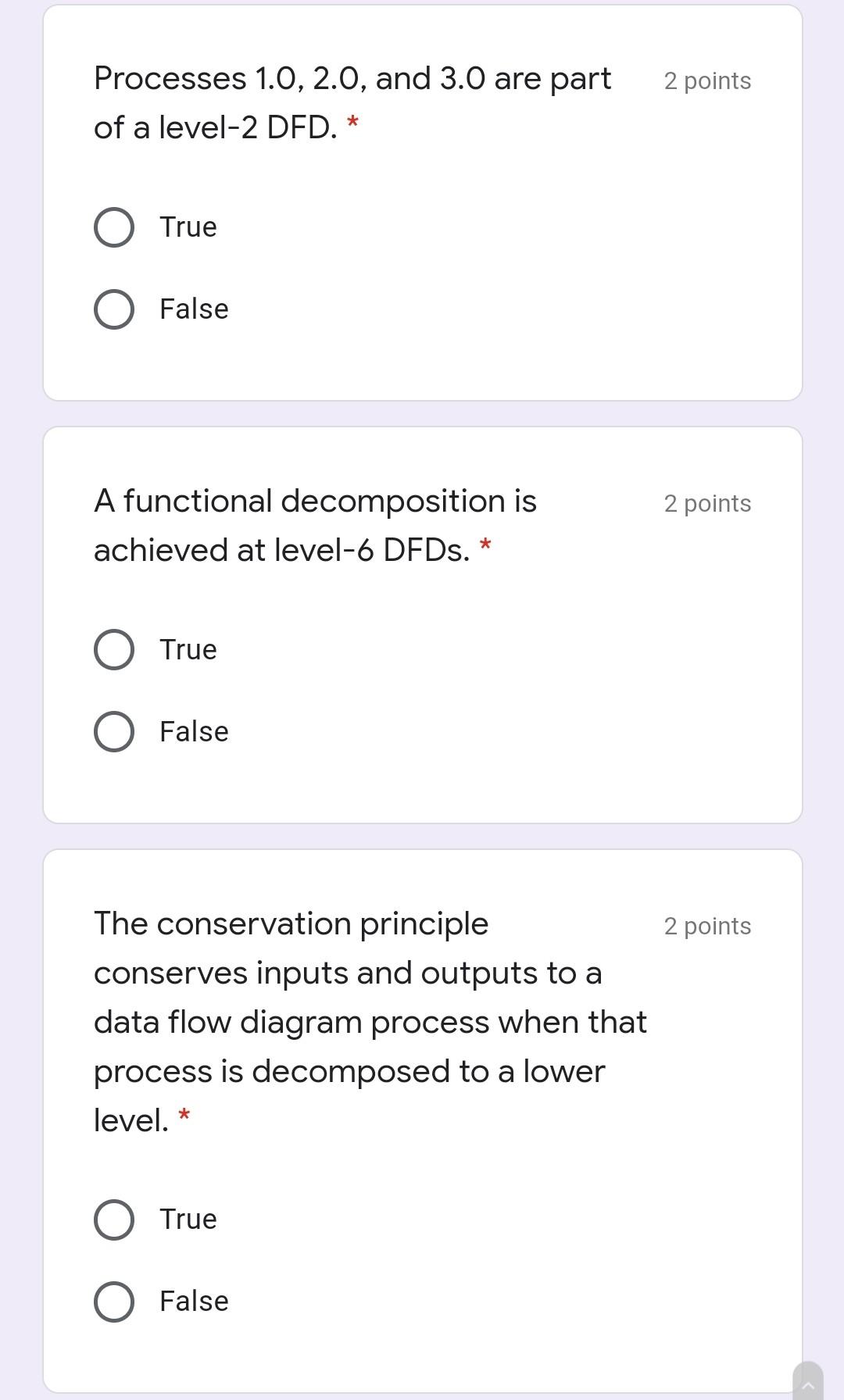The image size is (844, 1400).
Task: Choose True for the functional decomposition question
Action: tap(114, 650)
